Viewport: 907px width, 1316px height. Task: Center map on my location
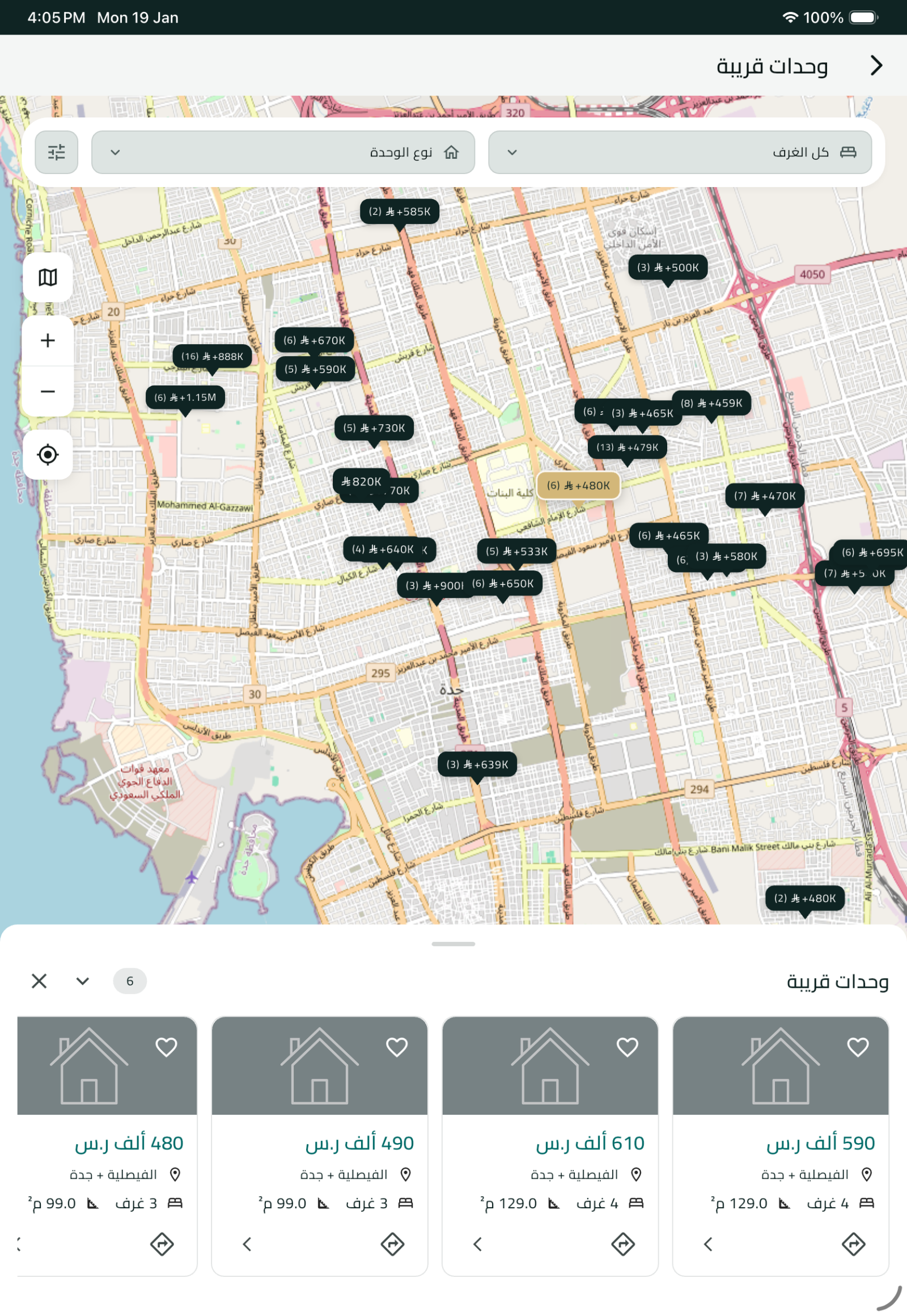coord(48,455)
